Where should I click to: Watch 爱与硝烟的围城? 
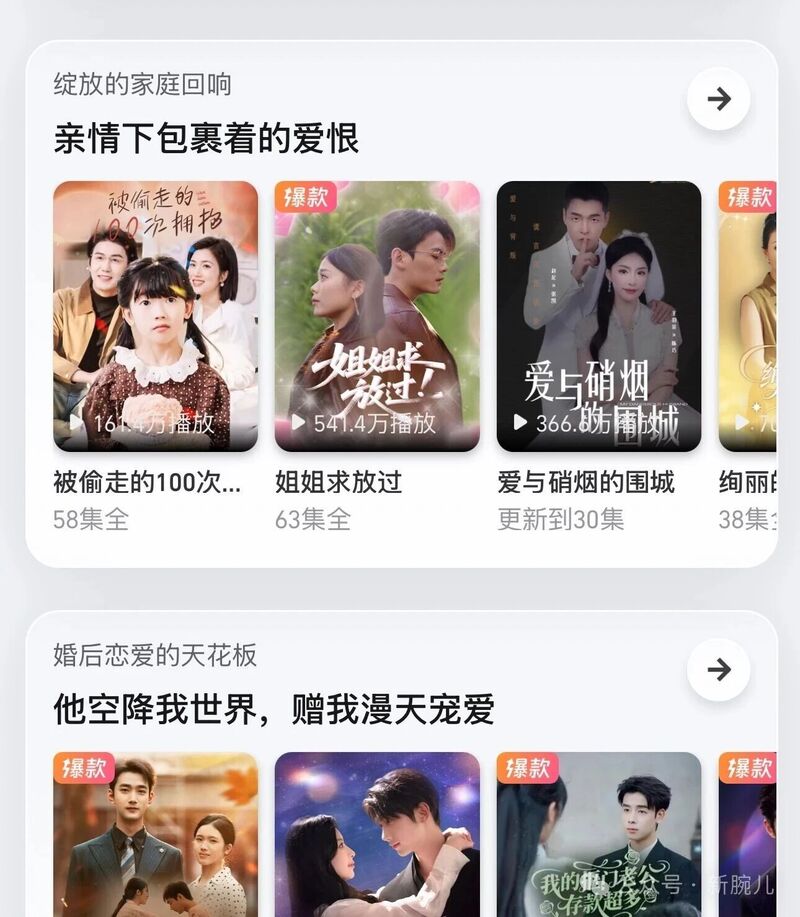click(598, 316)
